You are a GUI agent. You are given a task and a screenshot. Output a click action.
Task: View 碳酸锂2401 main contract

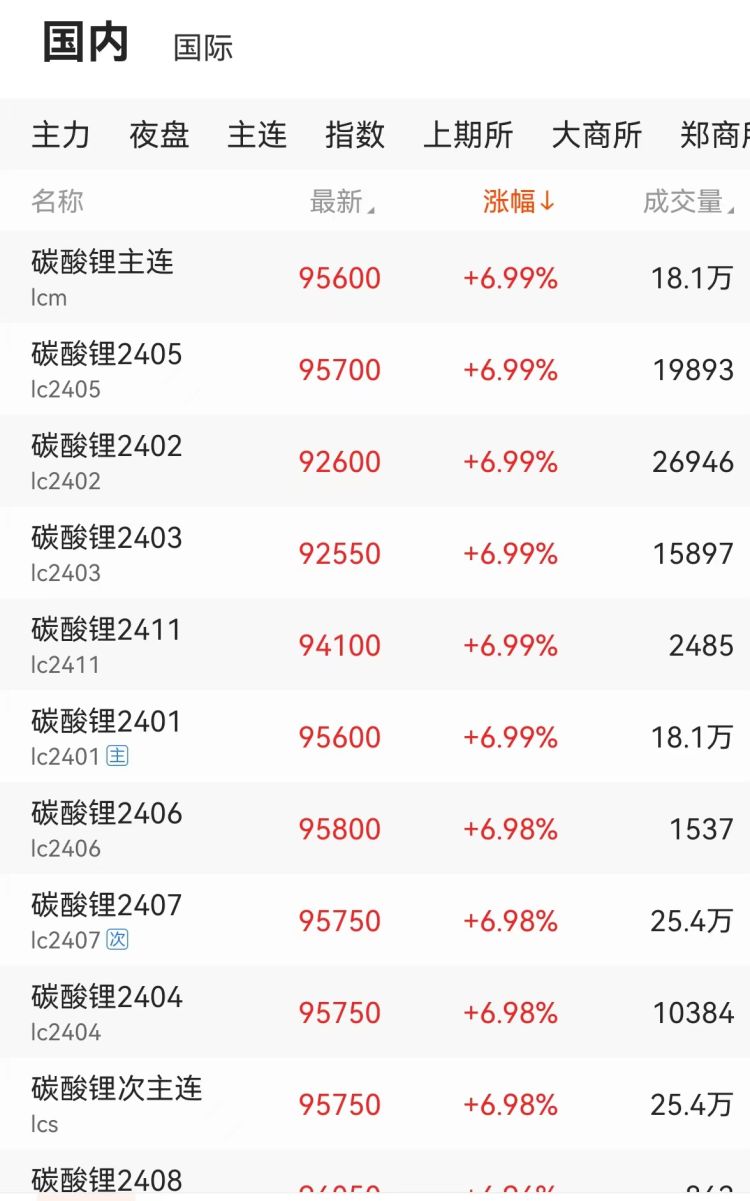[x=375, y=737]
